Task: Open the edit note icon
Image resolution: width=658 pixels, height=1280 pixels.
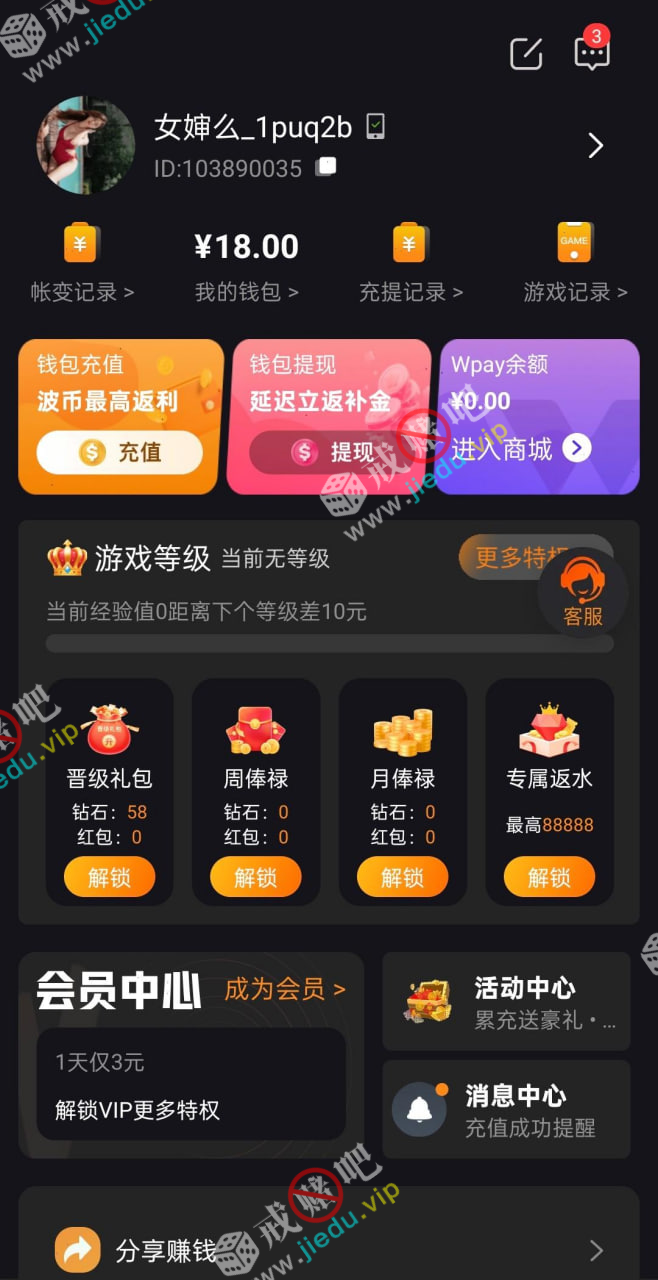Action: (x=526, y=53)
